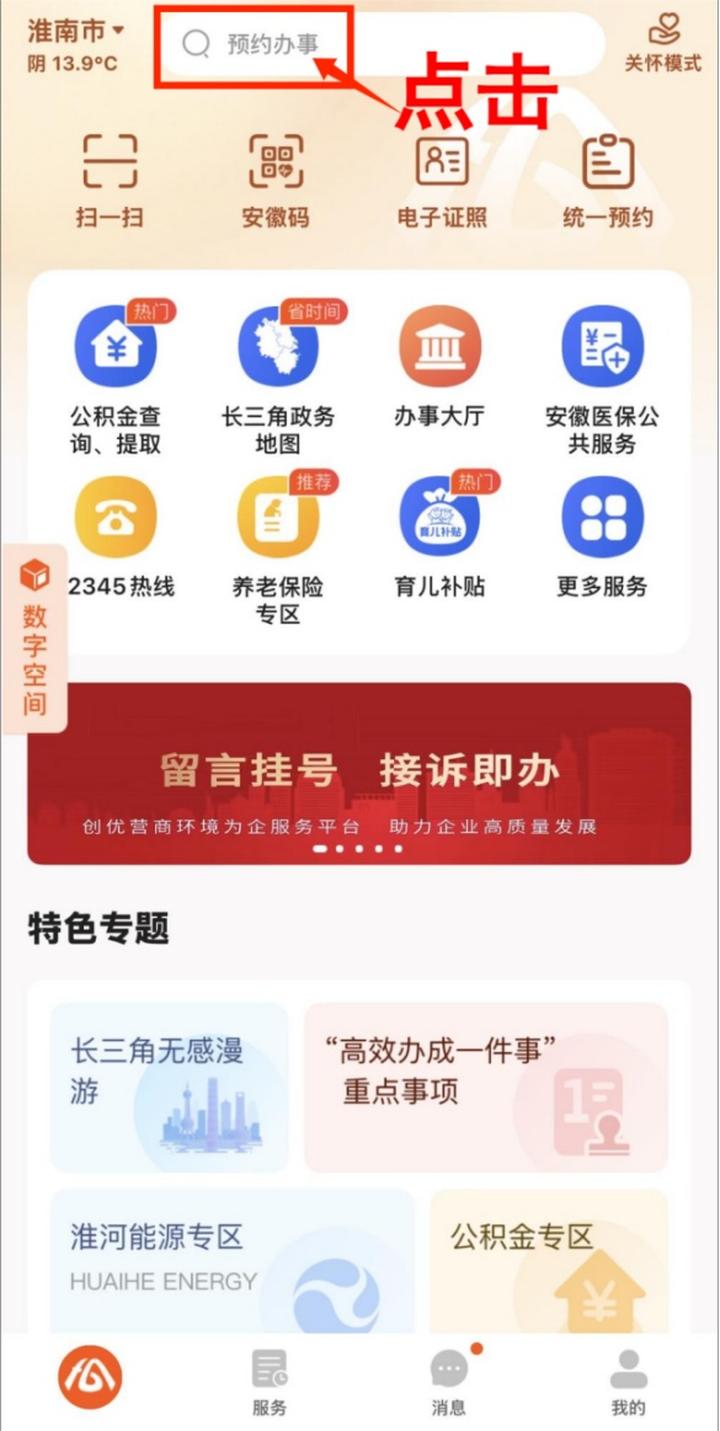The height and width of the screenshot is (1431, 720).
Task: Open the 12345热线 hotline
Action: tap(116, 537)
